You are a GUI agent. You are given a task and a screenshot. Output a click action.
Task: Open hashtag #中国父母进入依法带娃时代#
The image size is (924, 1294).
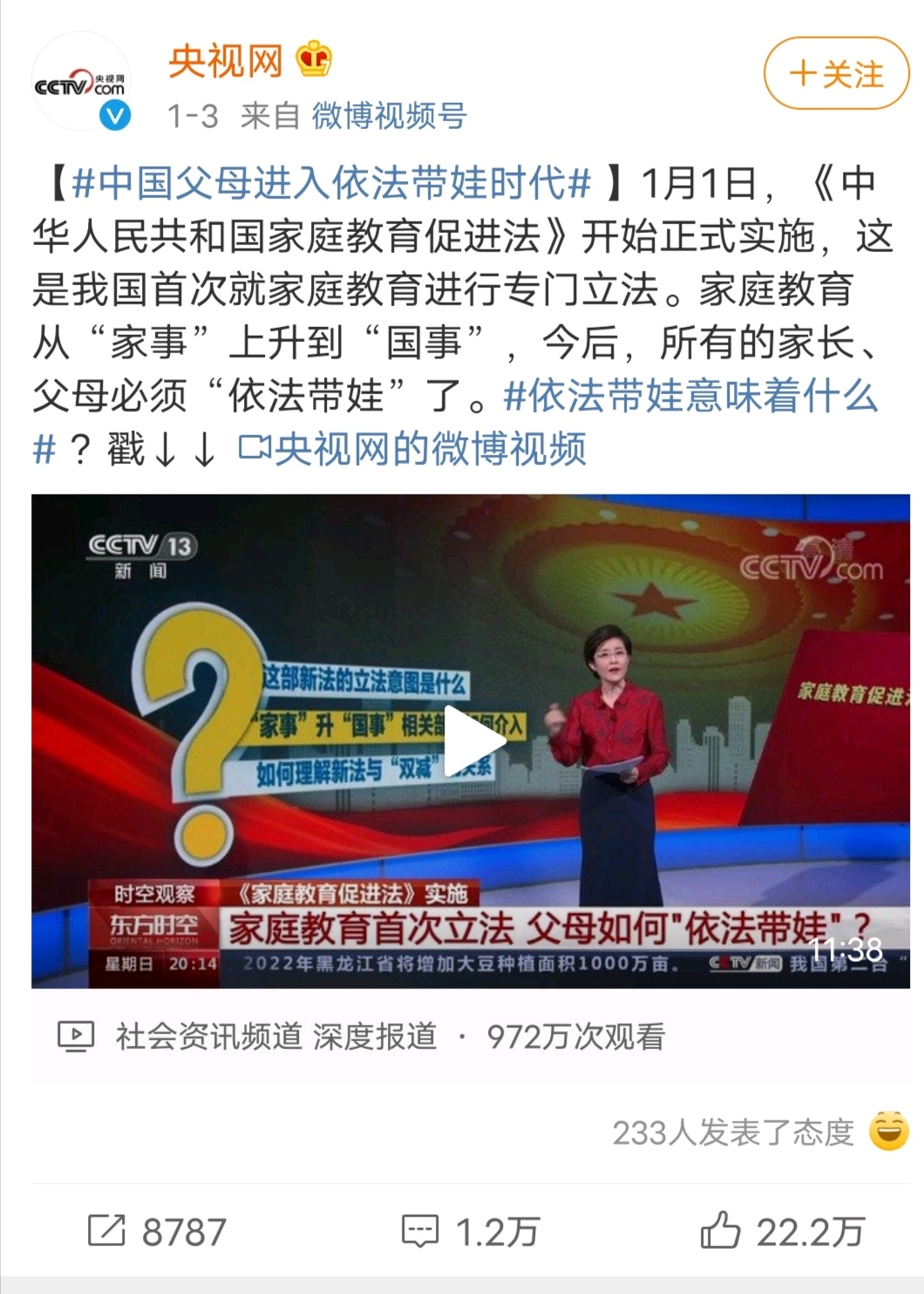(x=331, y=183)
